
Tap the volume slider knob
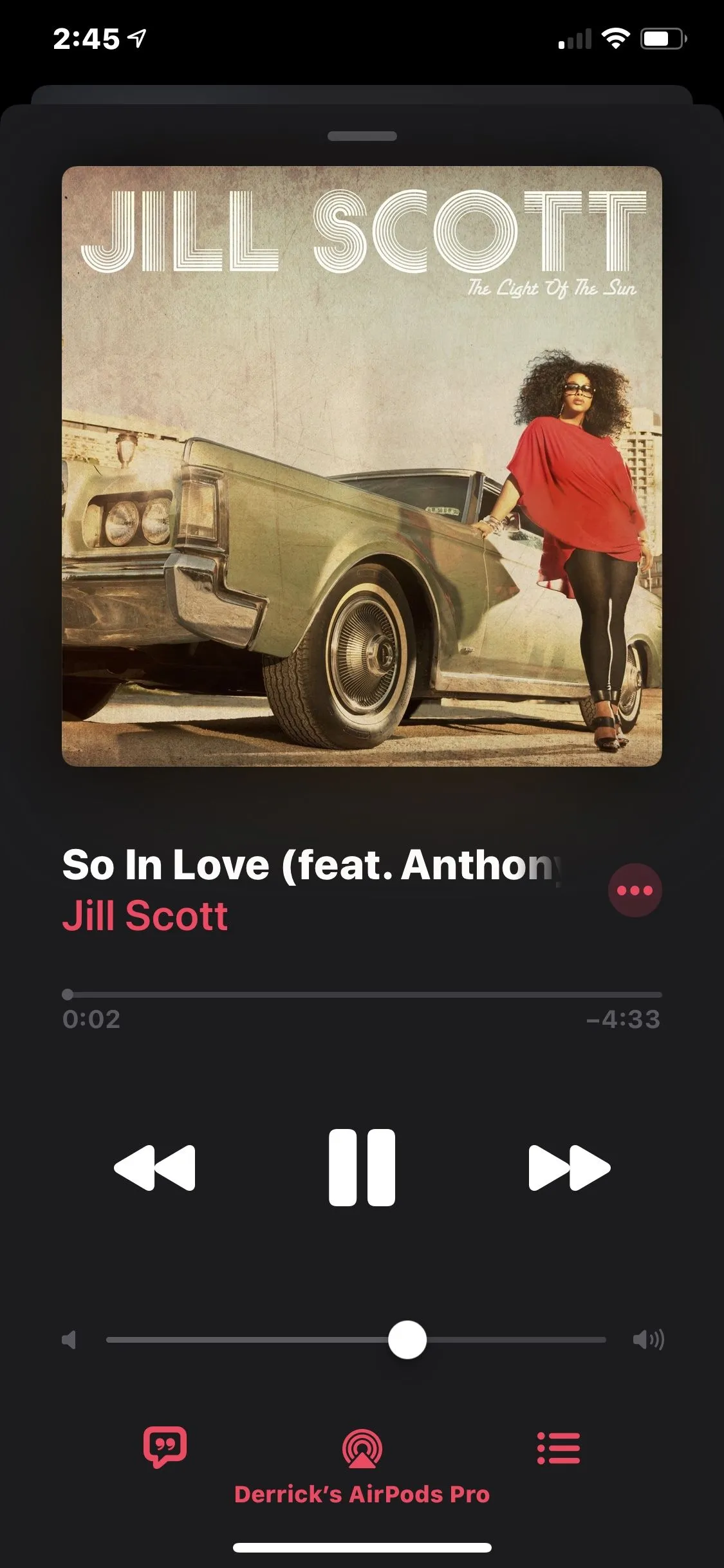click(x=407, y=1339)
